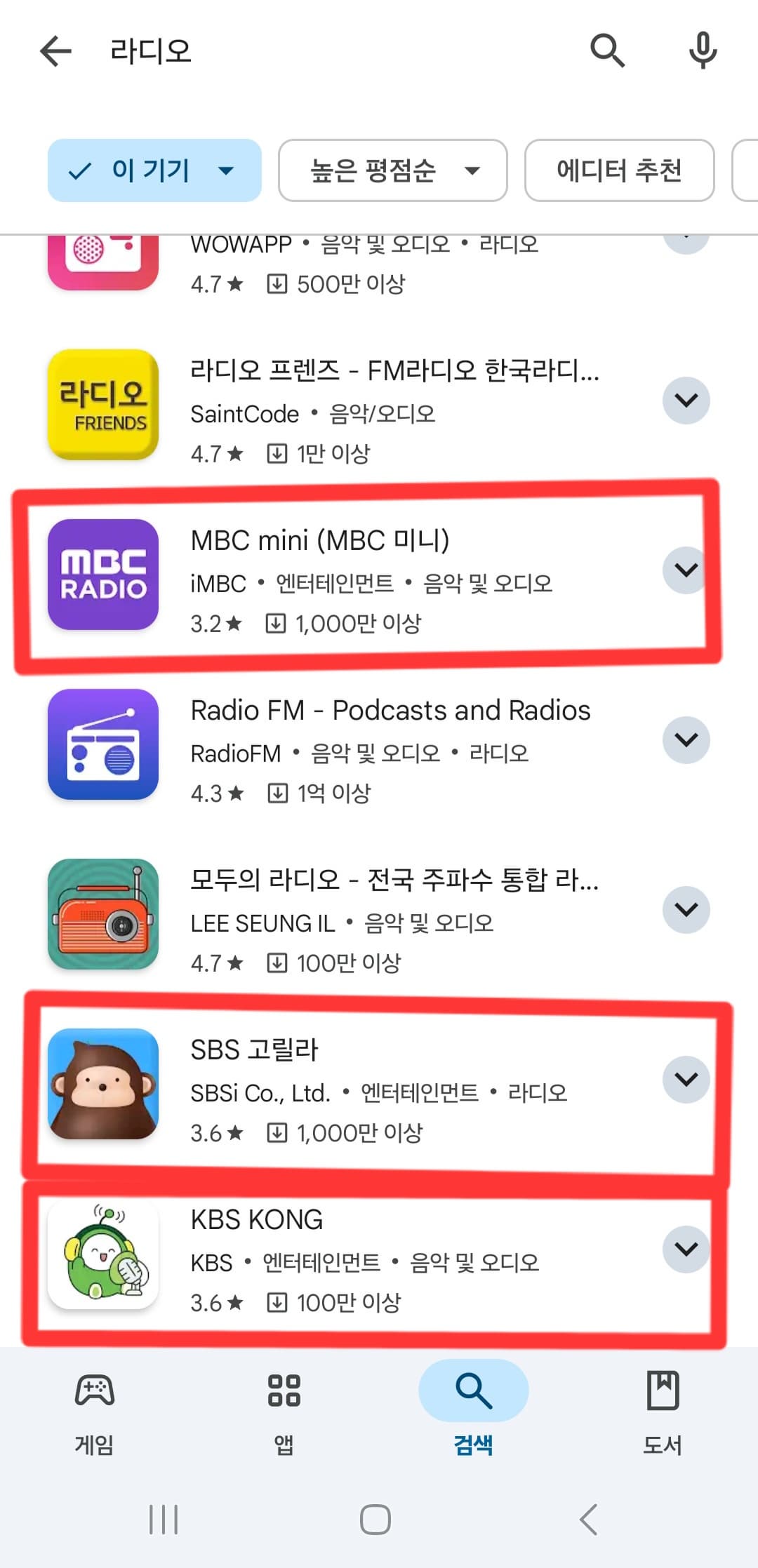Toggle the 이 기기 device filter chip
The width and height of the screenshot is (758, 1568).
coord(154,170)
